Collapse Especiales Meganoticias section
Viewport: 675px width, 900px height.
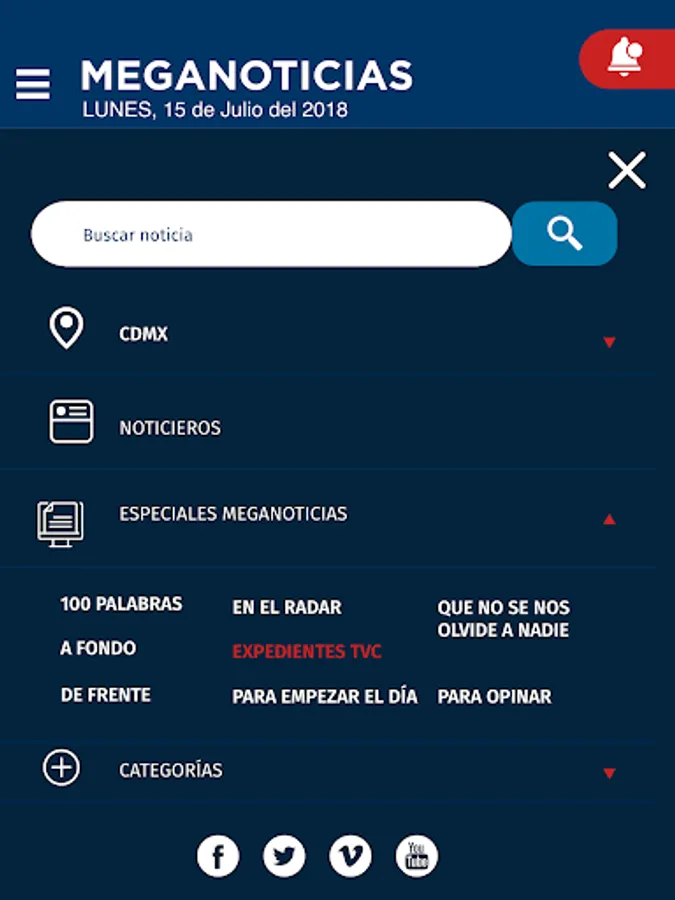pyautogui.click(x=608, y=519)
